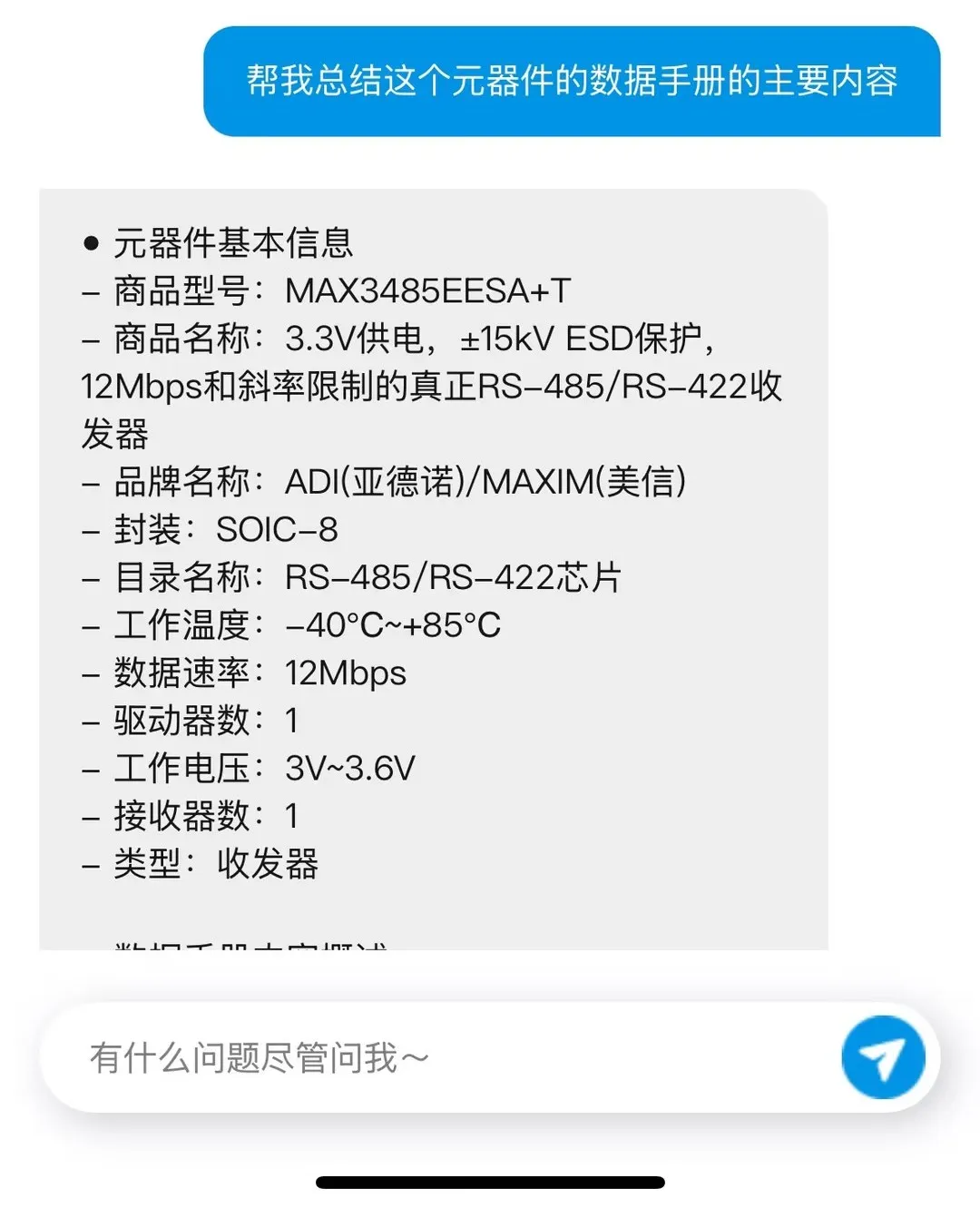Click the 品牌名称 ADI/MAXIM line
Viewport: 980px width, 1208px height.
click(x=386, y=481)
